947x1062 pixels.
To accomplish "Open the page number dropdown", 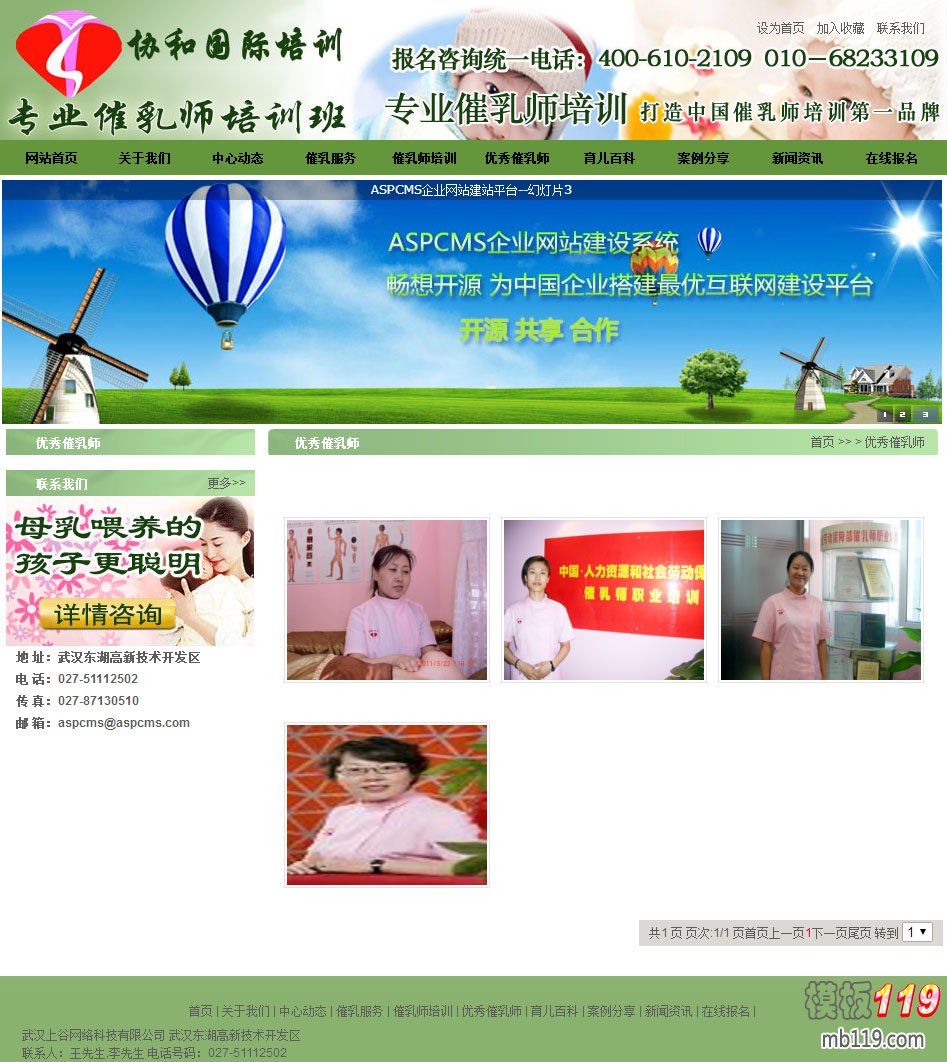I will pos(917,932).
